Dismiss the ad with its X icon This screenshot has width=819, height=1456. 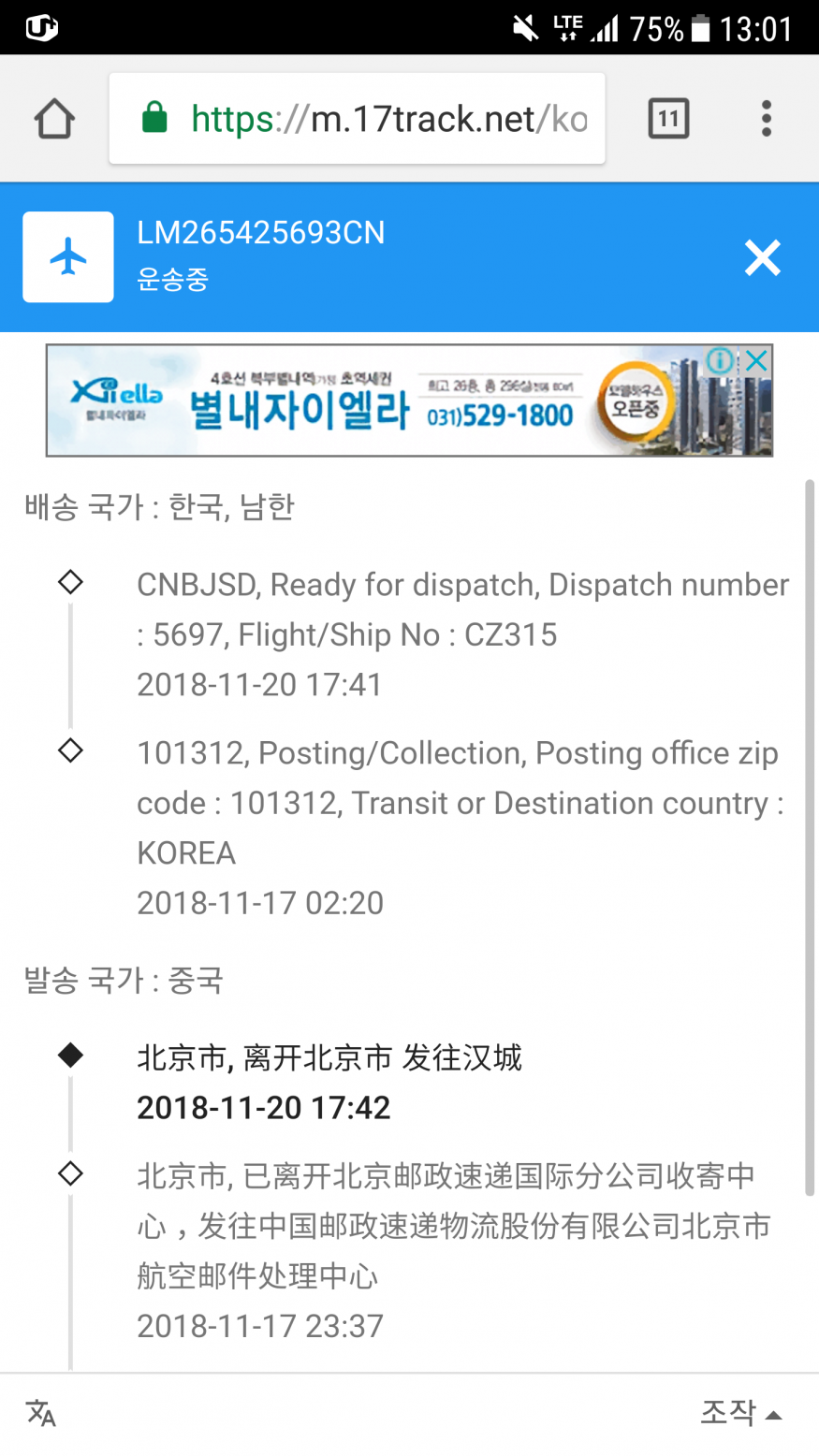coord(757,361)
